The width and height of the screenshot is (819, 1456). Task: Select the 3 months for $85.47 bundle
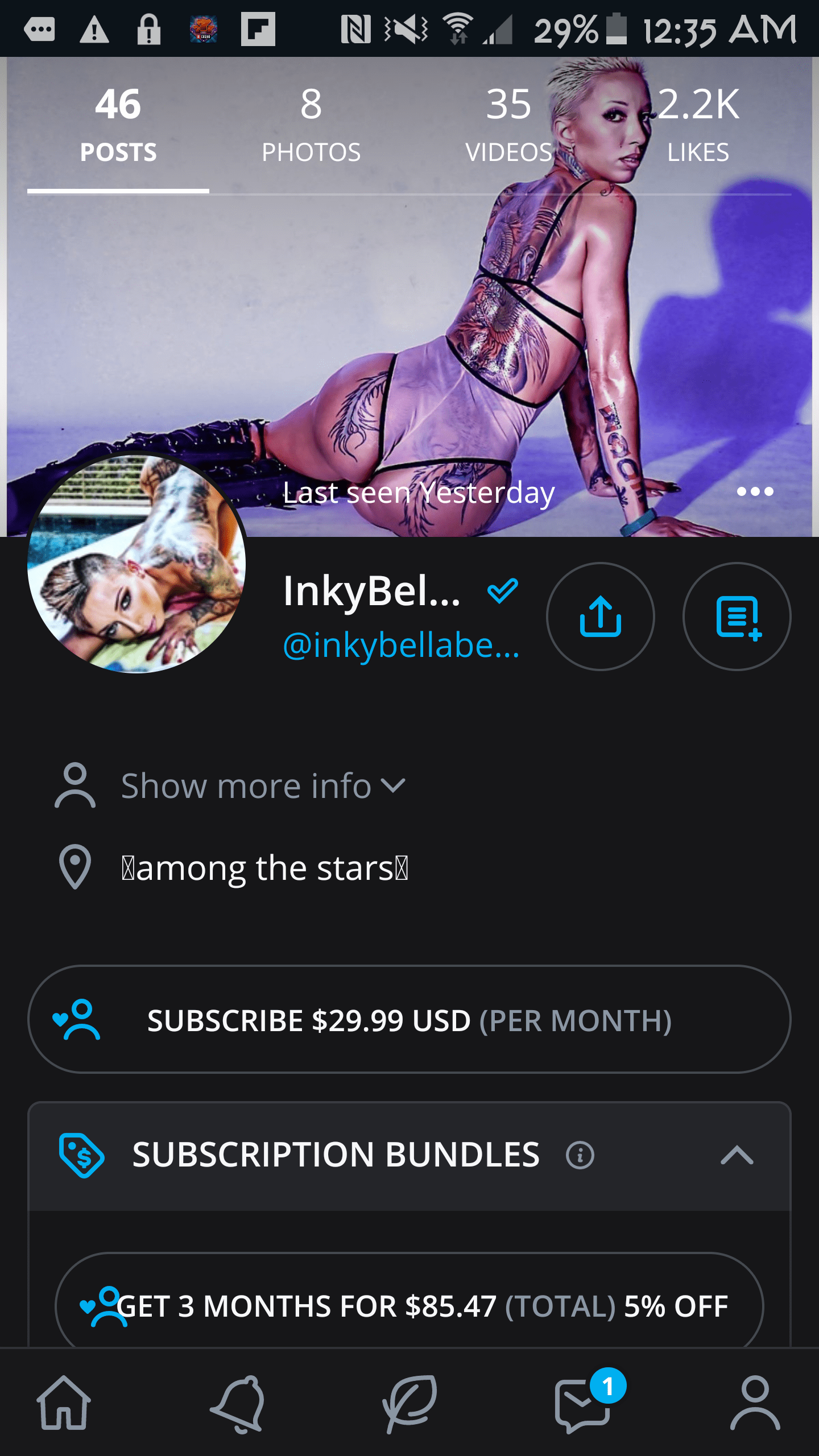(409, 1306)
